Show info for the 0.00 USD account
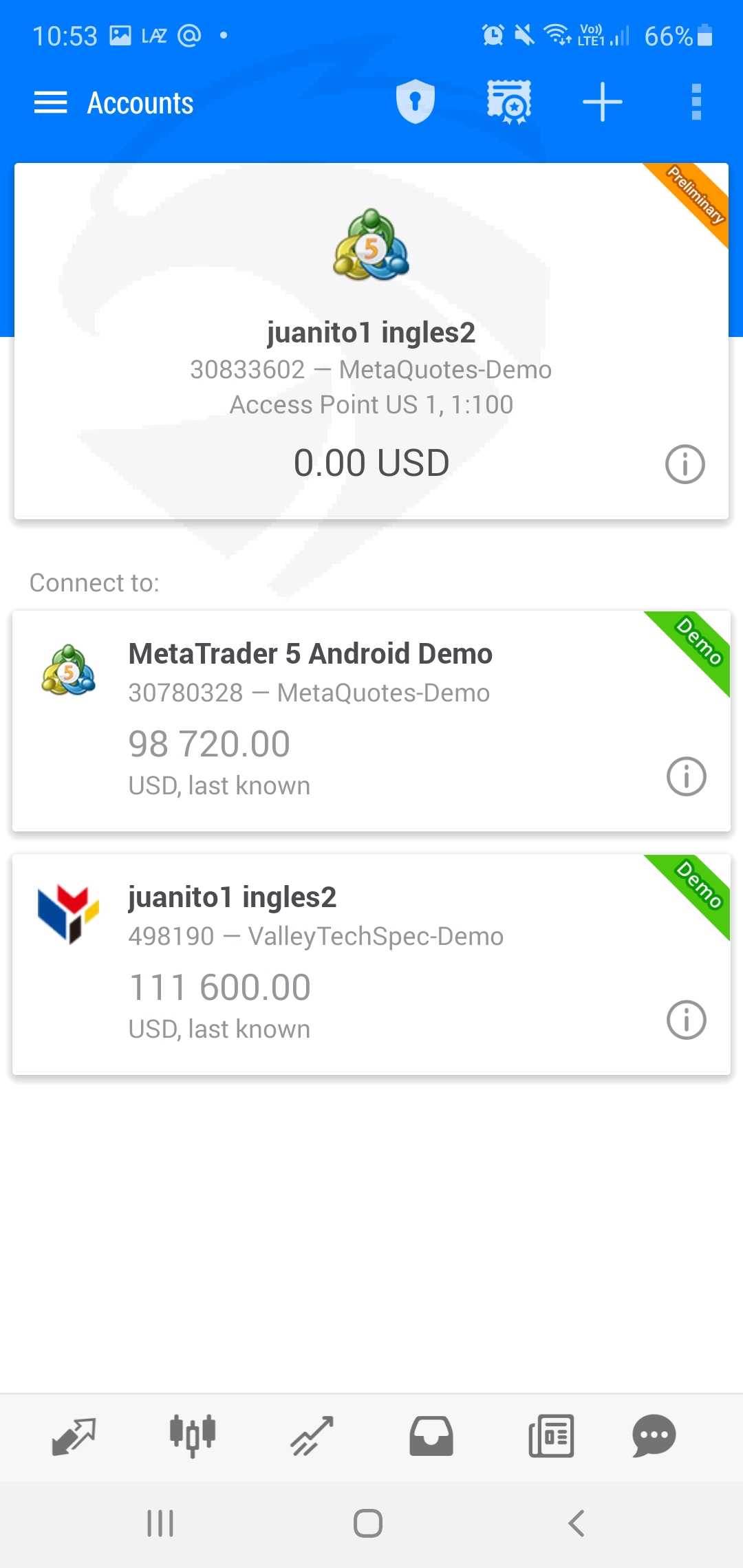Screen dimensions: 743x1568 point(685,464)
